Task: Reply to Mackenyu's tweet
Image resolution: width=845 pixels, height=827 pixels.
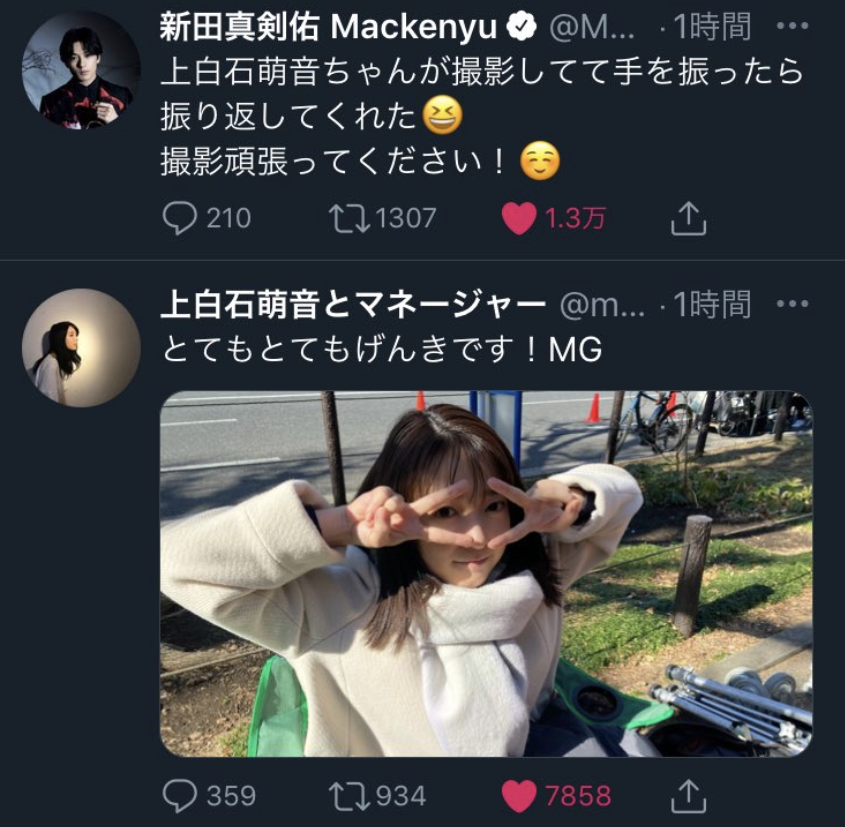Action: point(180,218)
